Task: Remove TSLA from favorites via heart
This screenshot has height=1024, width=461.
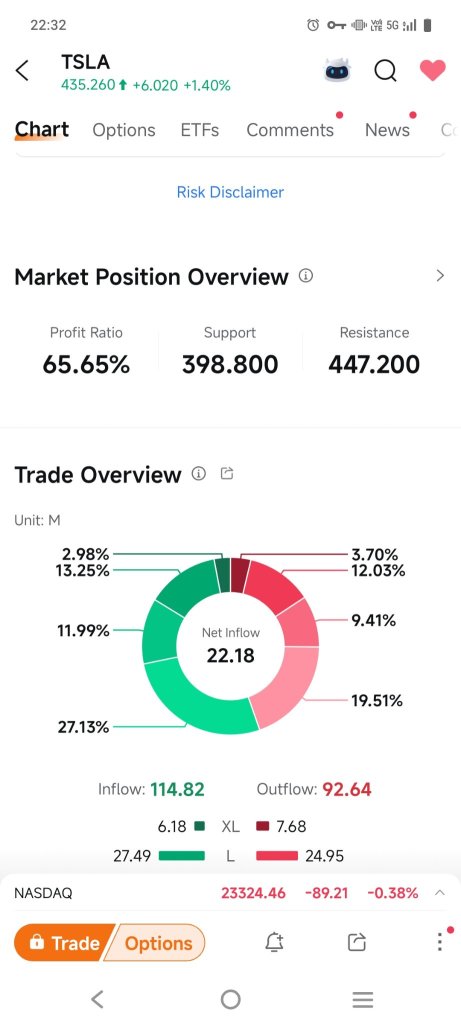Action: click(x=432, y=70)
